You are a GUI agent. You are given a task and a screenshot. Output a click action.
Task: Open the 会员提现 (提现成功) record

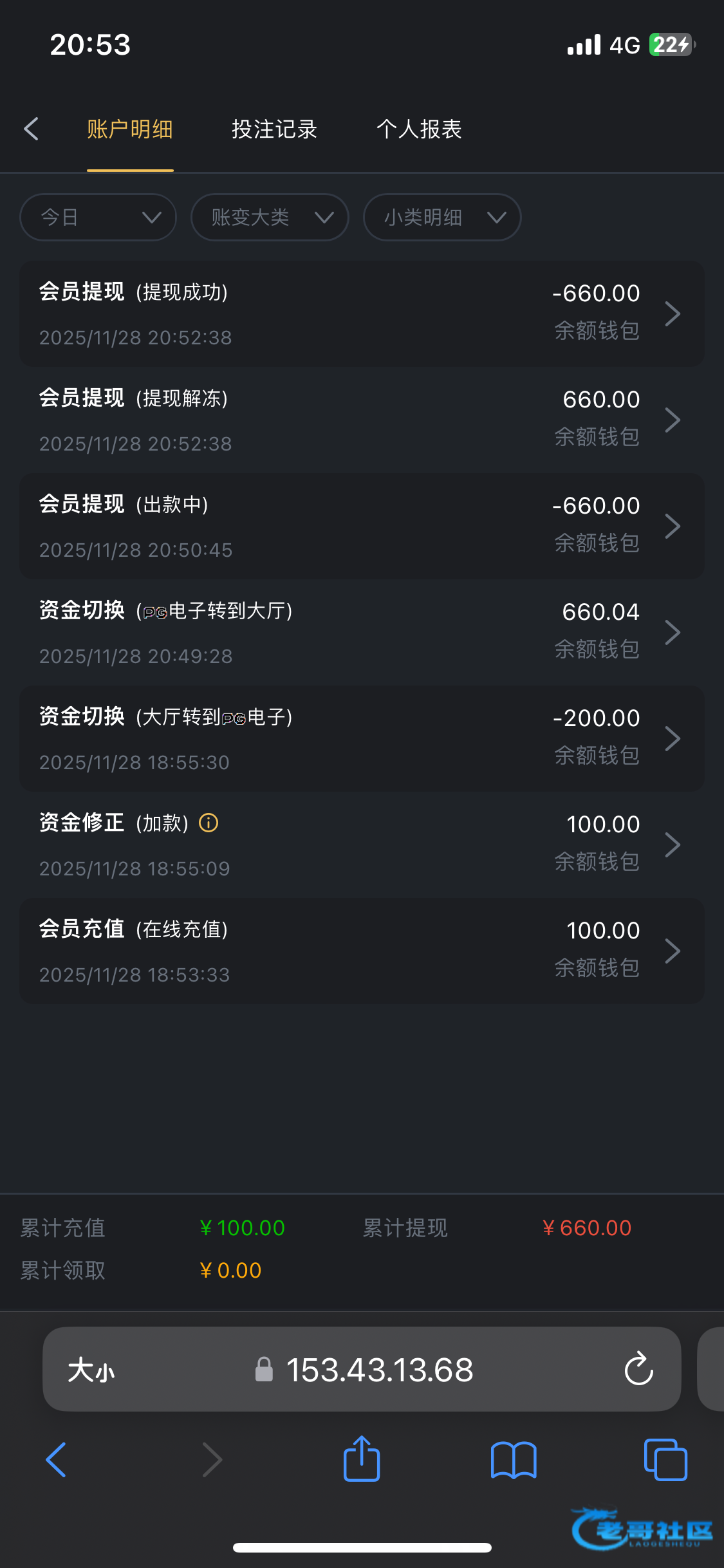point(362,314)
